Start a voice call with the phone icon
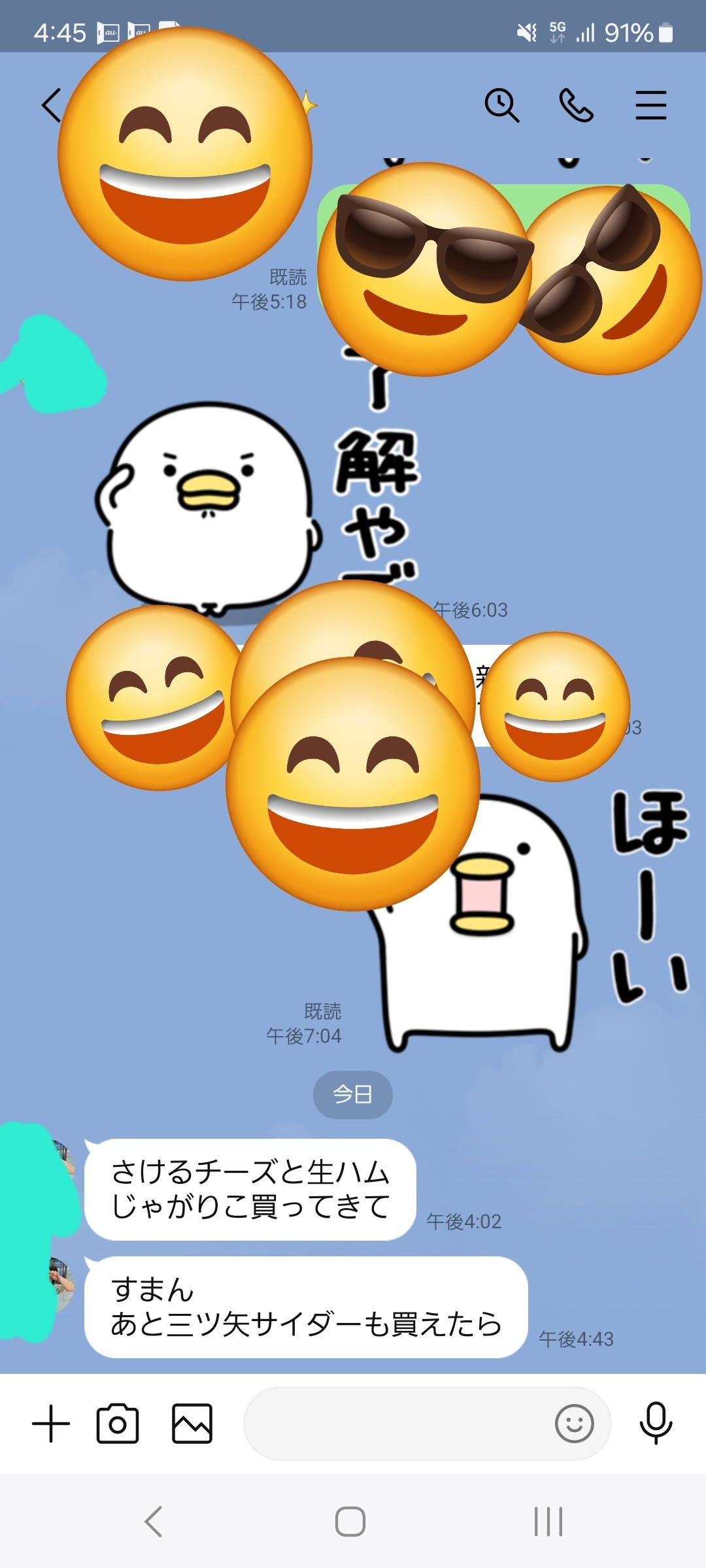Viewport: 706px width, 1568px height. pyautogui.click(x=577, y=105)
